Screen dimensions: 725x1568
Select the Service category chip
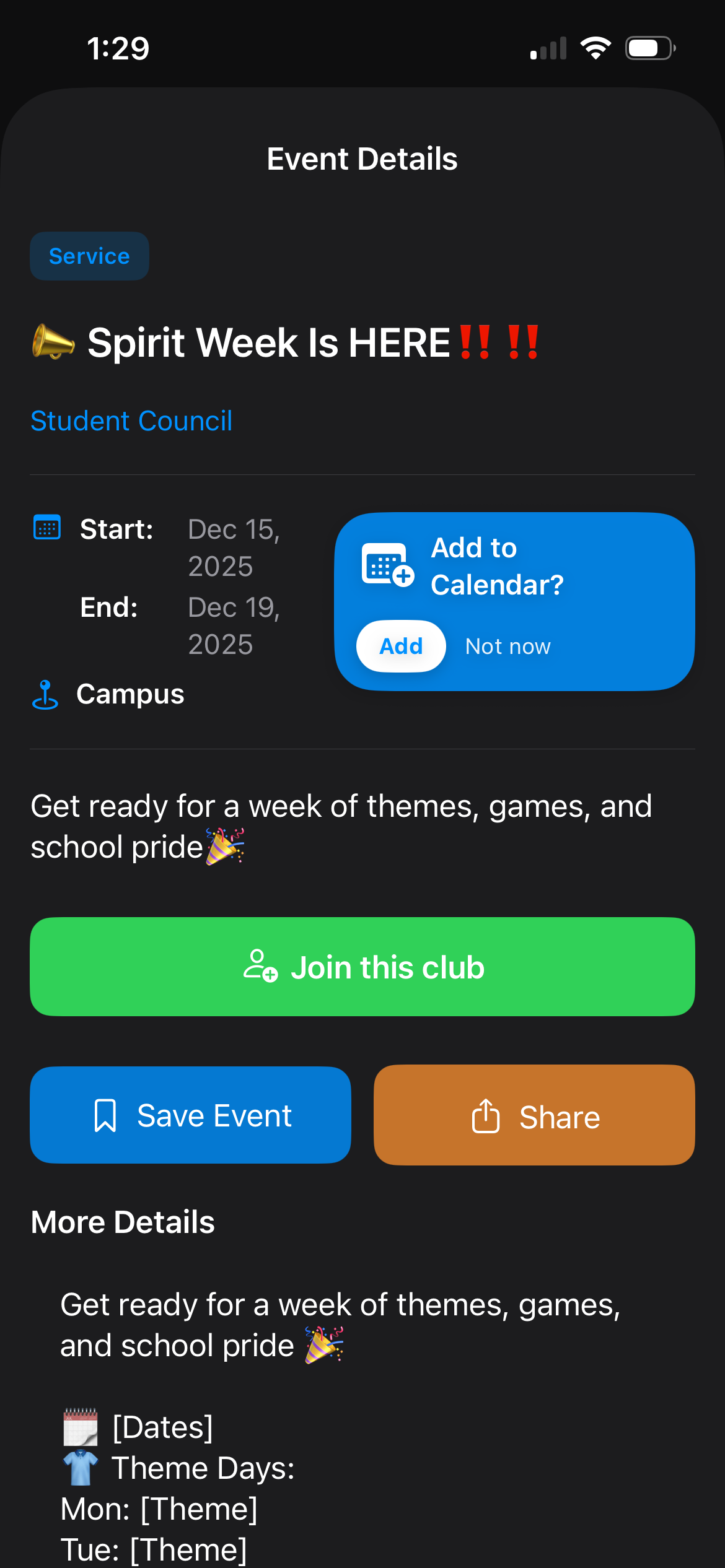89,256
